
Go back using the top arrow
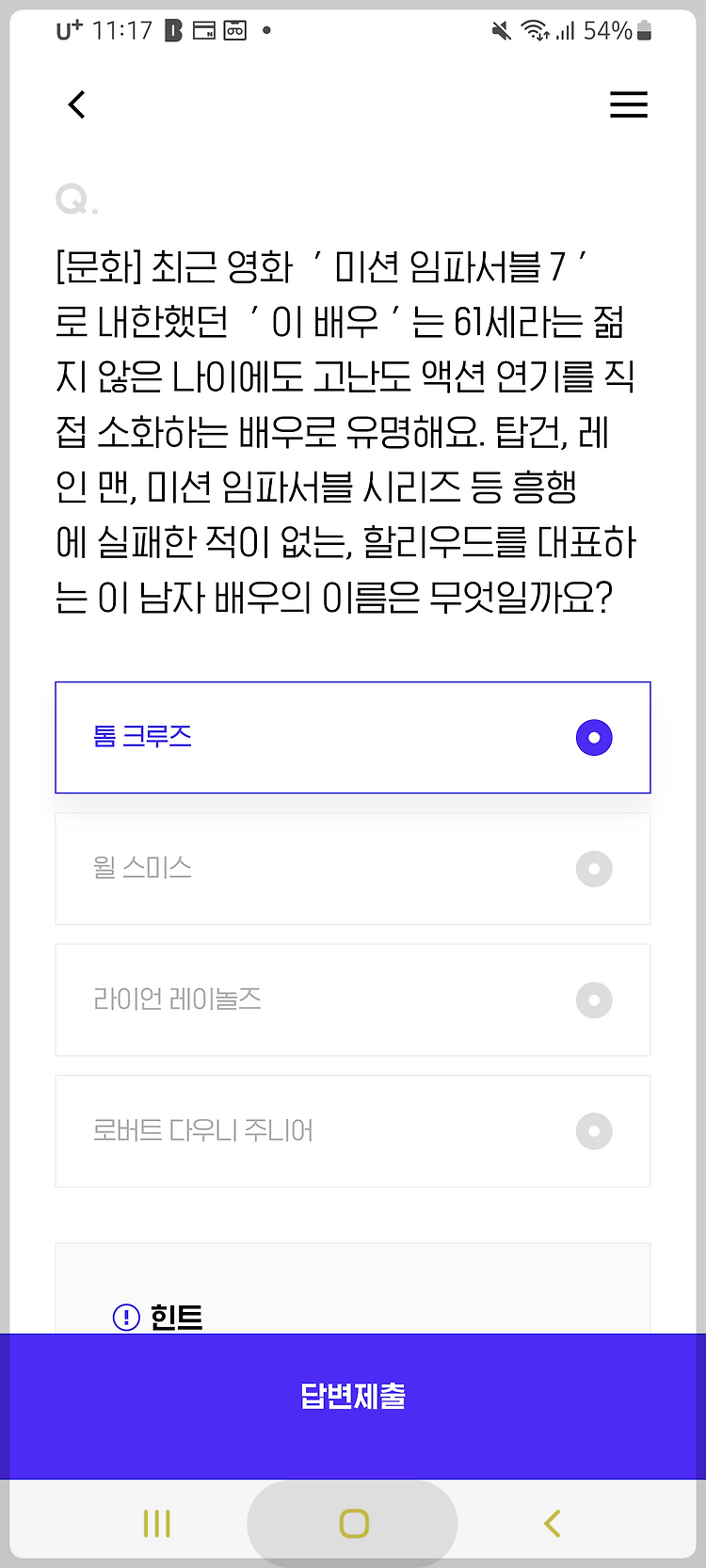(77, 104)
